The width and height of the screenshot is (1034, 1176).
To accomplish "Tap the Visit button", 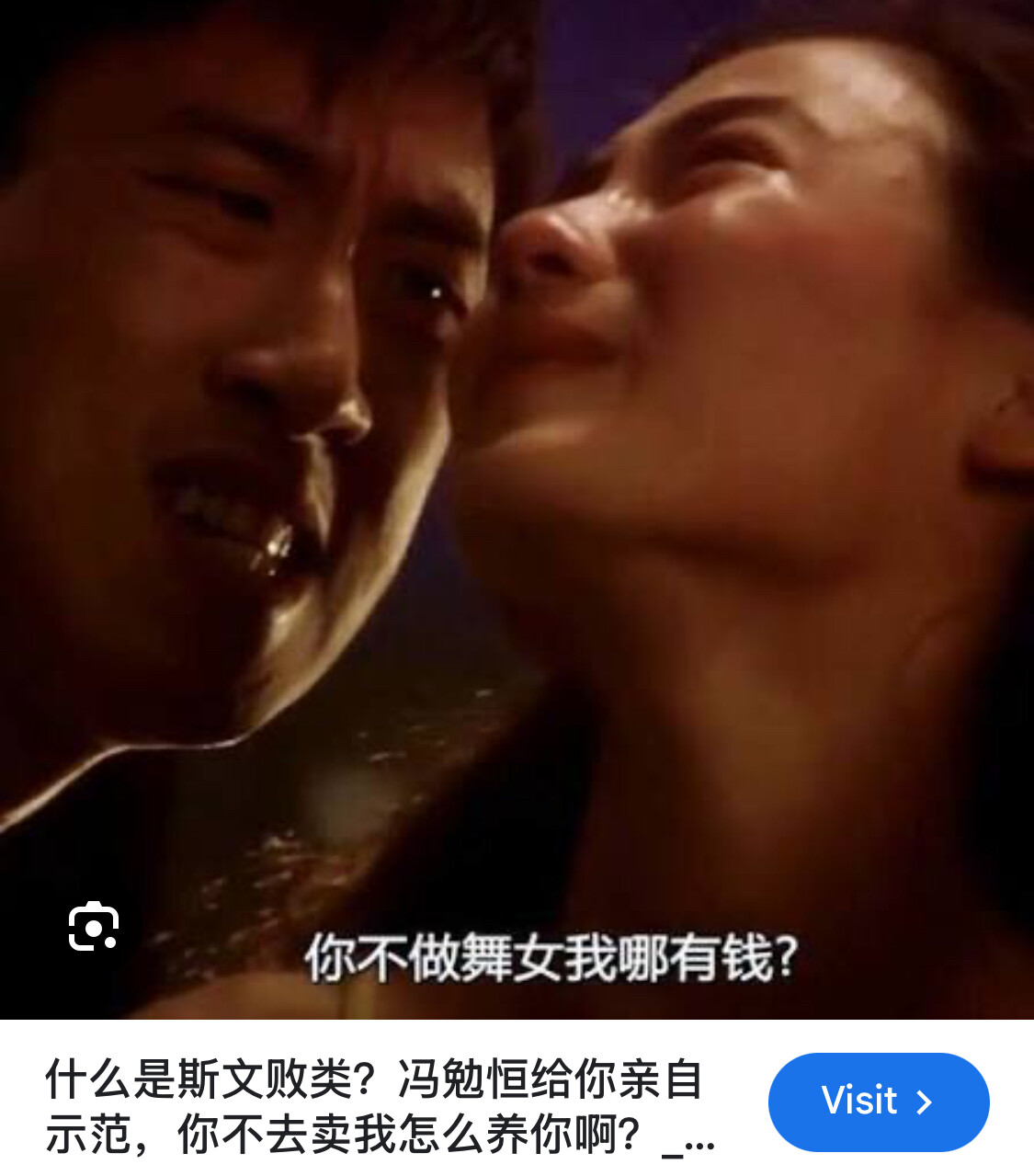I will point(878,1101).
